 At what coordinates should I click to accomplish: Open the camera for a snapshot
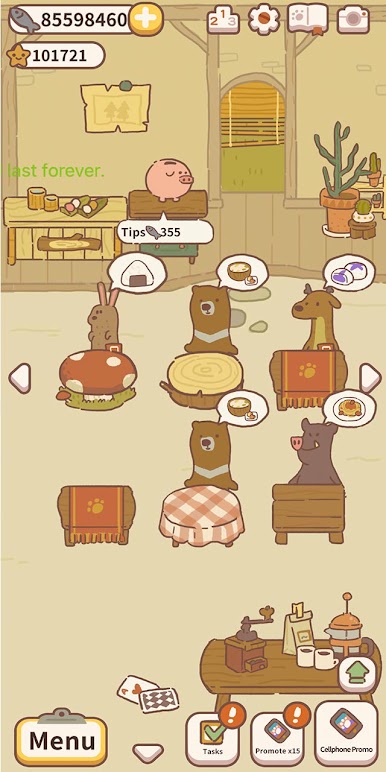click(x=353, y=19)
